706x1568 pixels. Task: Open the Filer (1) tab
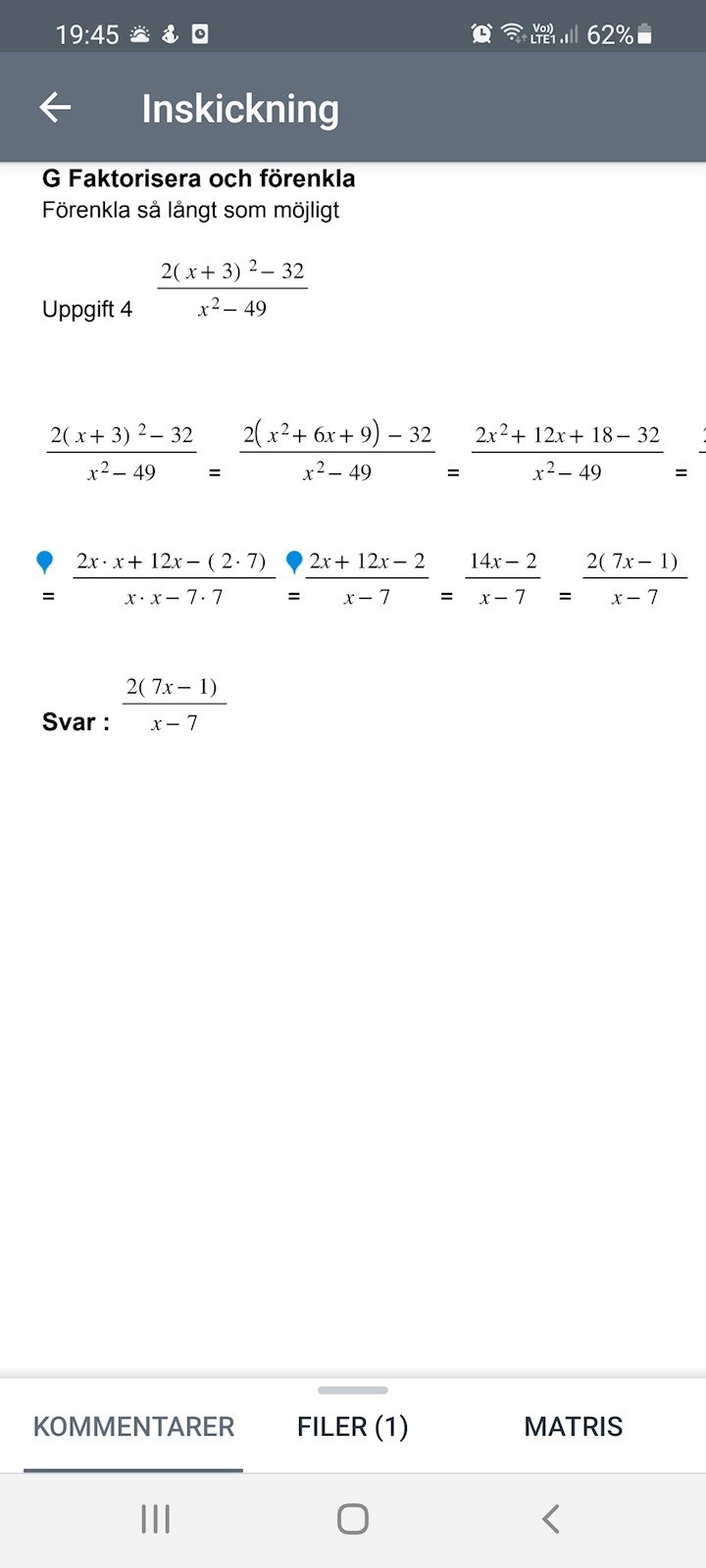(352, 1426)
